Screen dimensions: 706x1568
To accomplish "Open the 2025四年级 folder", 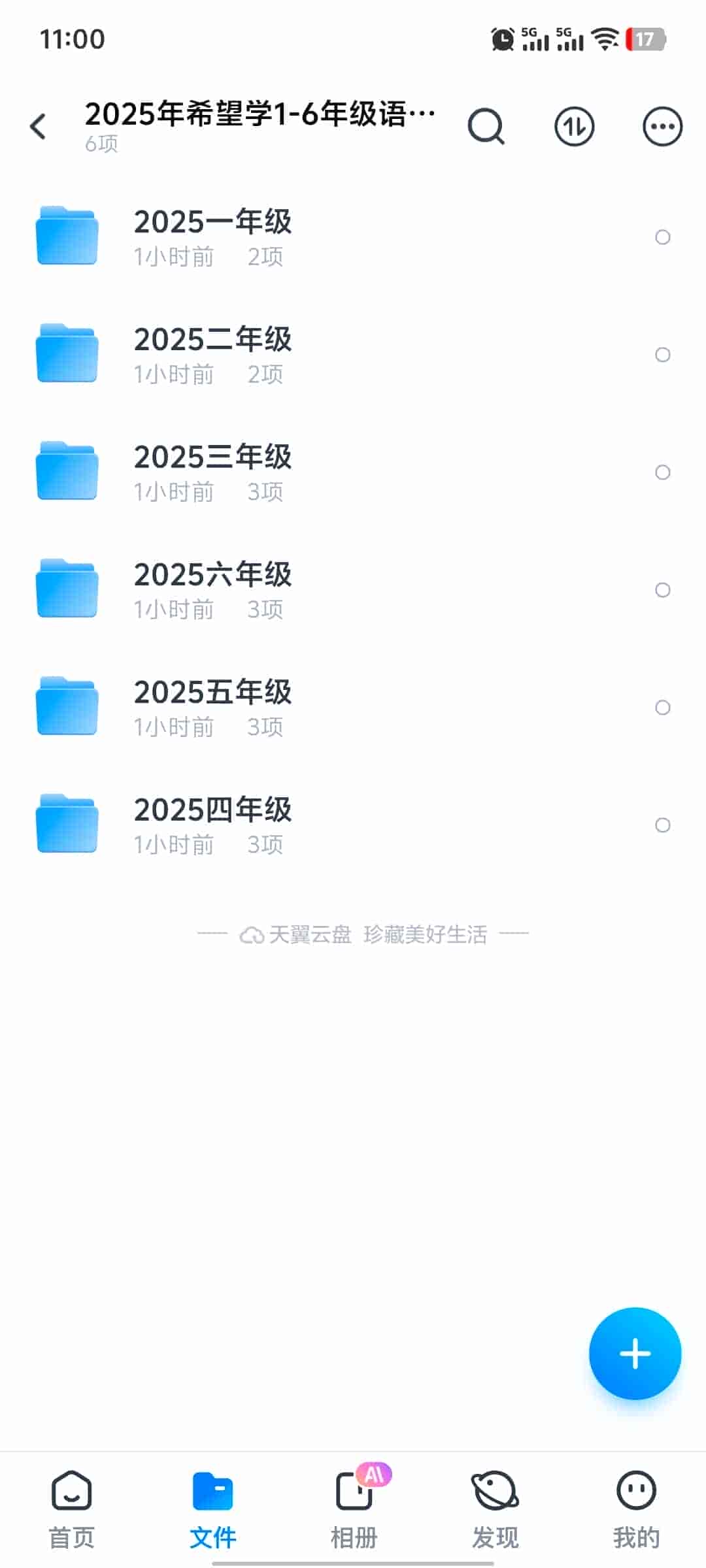I will [212, 825].
